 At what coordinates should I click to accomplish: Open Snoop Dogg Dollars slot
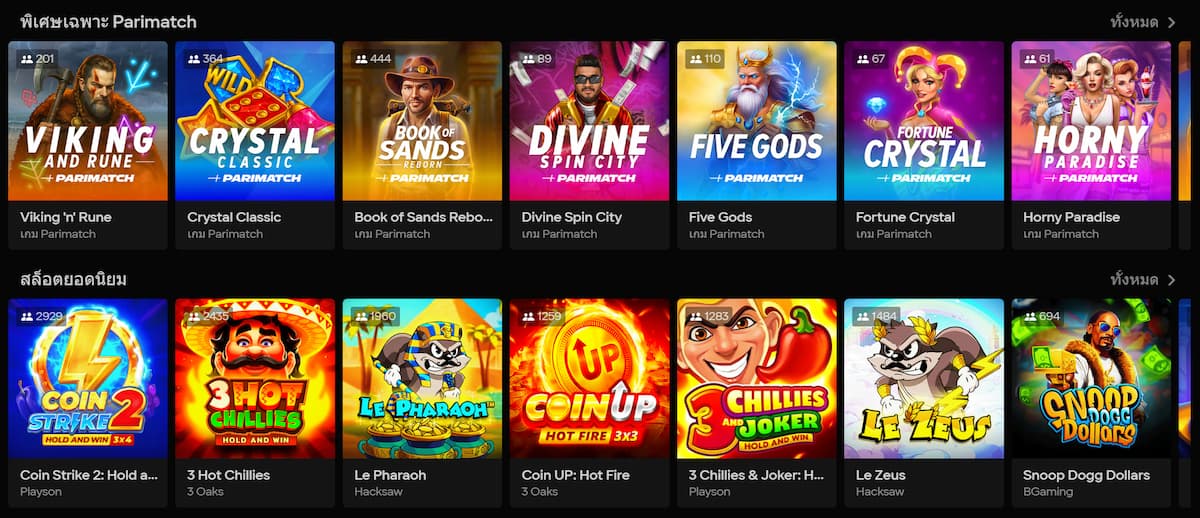click(x=1090, y=379)
